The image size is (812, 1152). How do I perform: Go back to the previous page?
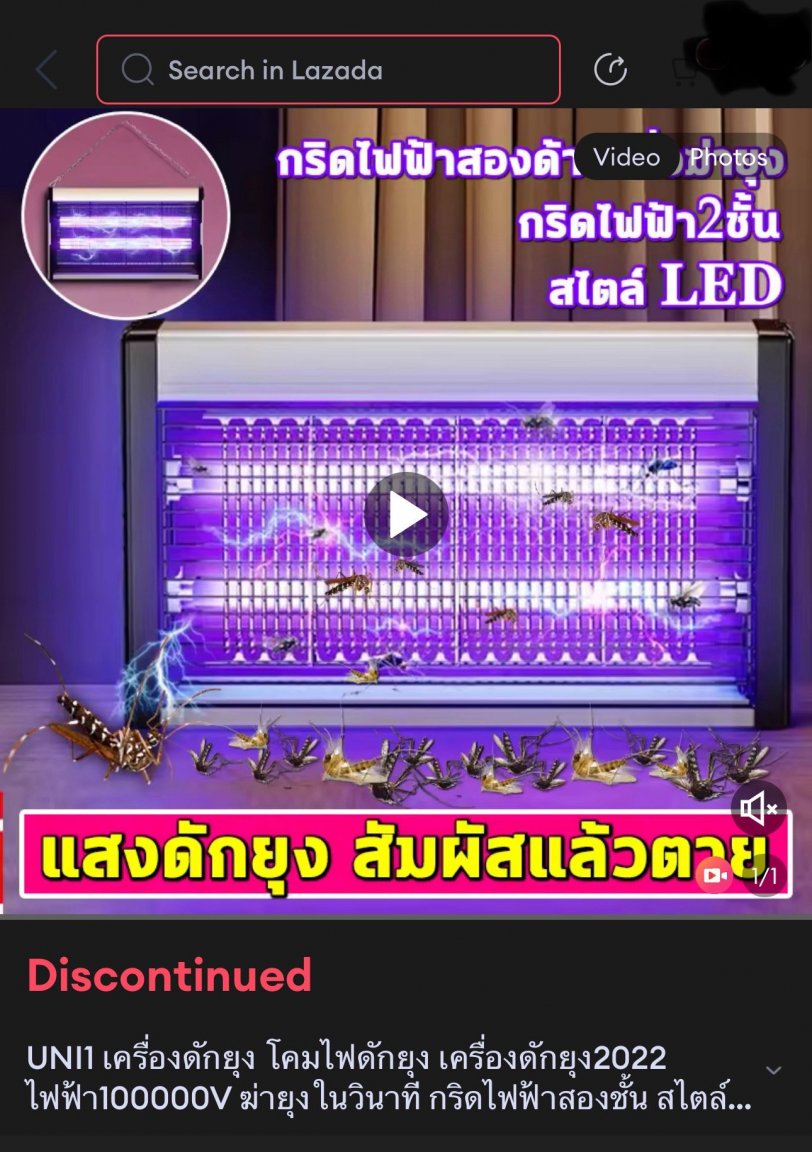46,70
